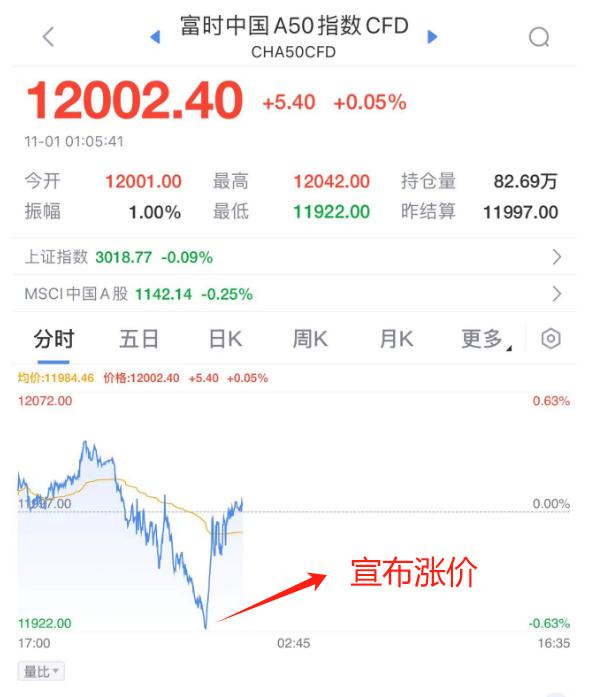Open the 量比 indicator dropdown
The image size is (597, 697).
41,671
